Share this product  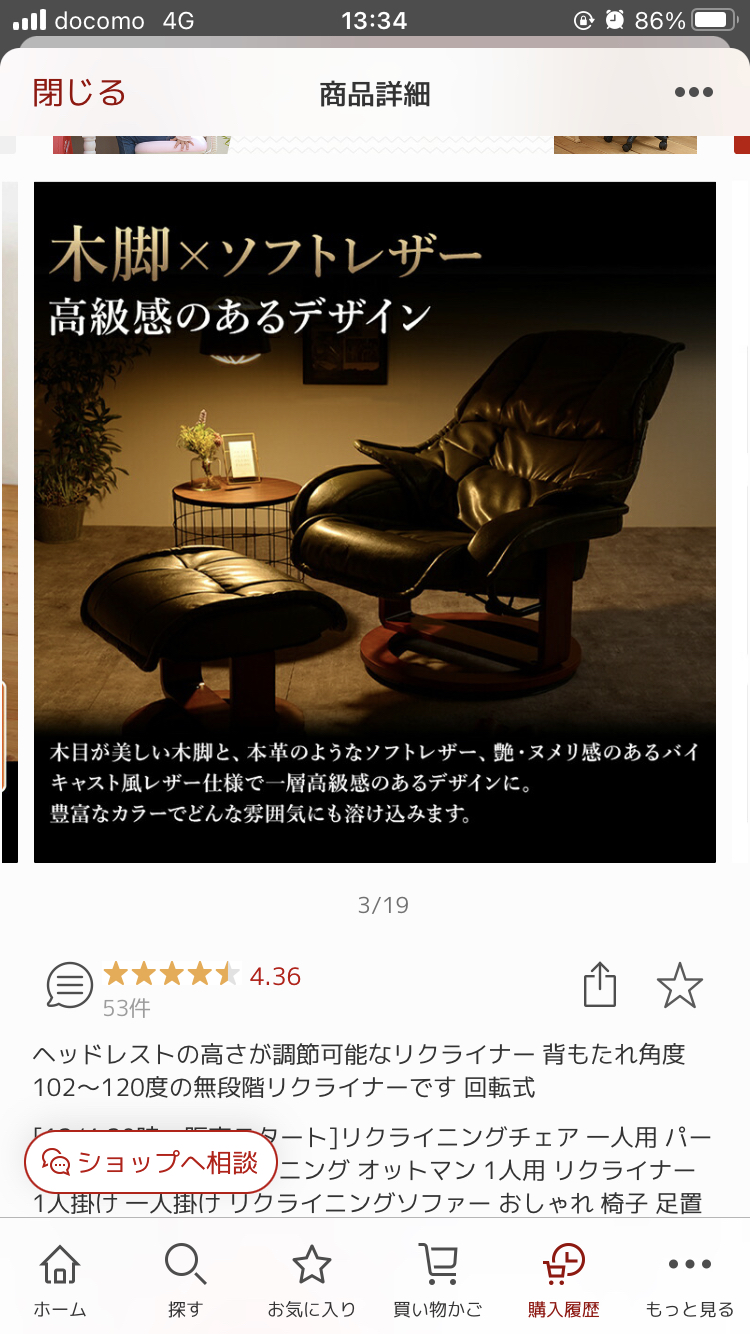click(x=599, y=985)
